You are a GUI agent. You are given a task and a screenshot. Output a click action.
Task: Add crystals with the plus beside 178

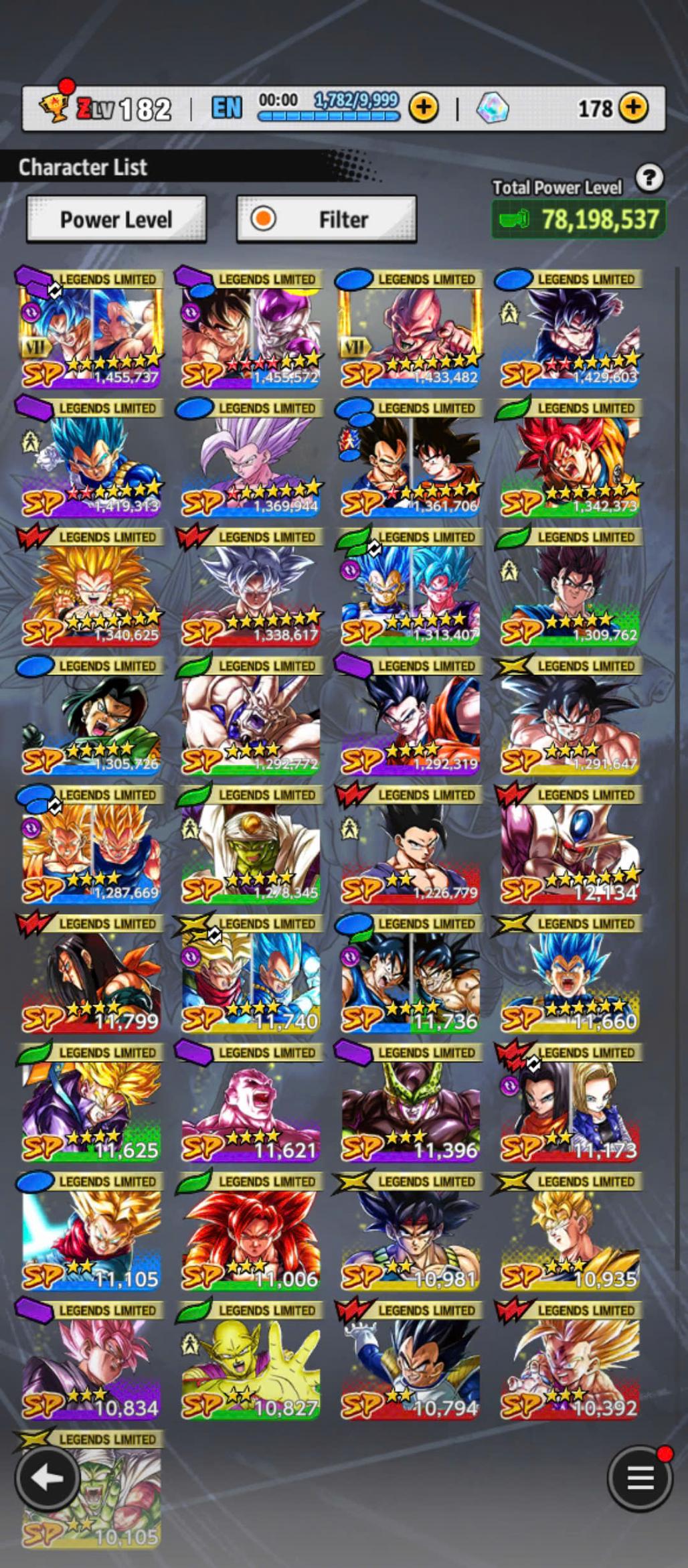pyautogui.click(x=632, y=107)
